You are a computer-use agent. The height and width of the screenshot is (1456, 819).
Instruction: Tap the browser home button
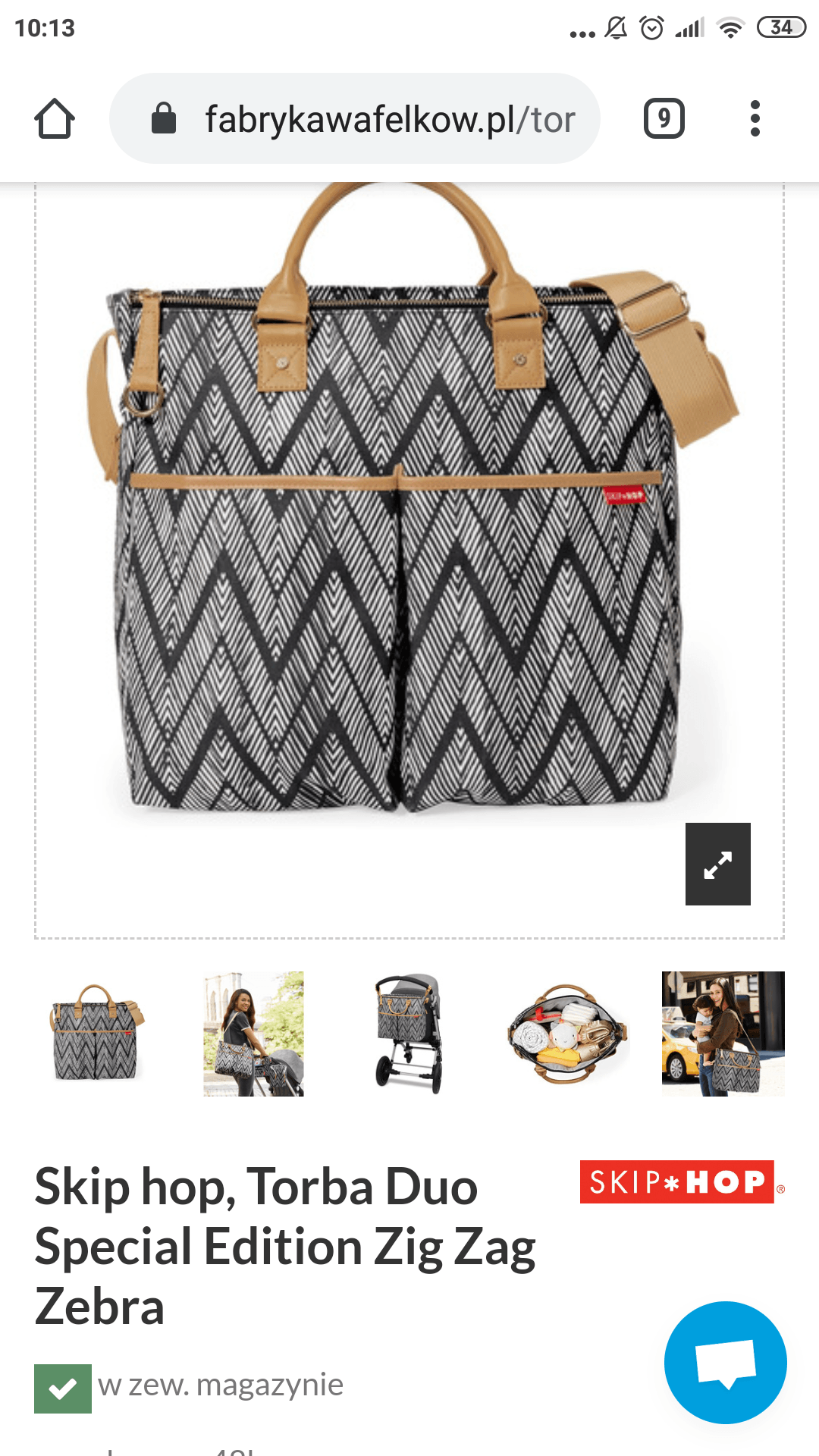tap(55, 119)
